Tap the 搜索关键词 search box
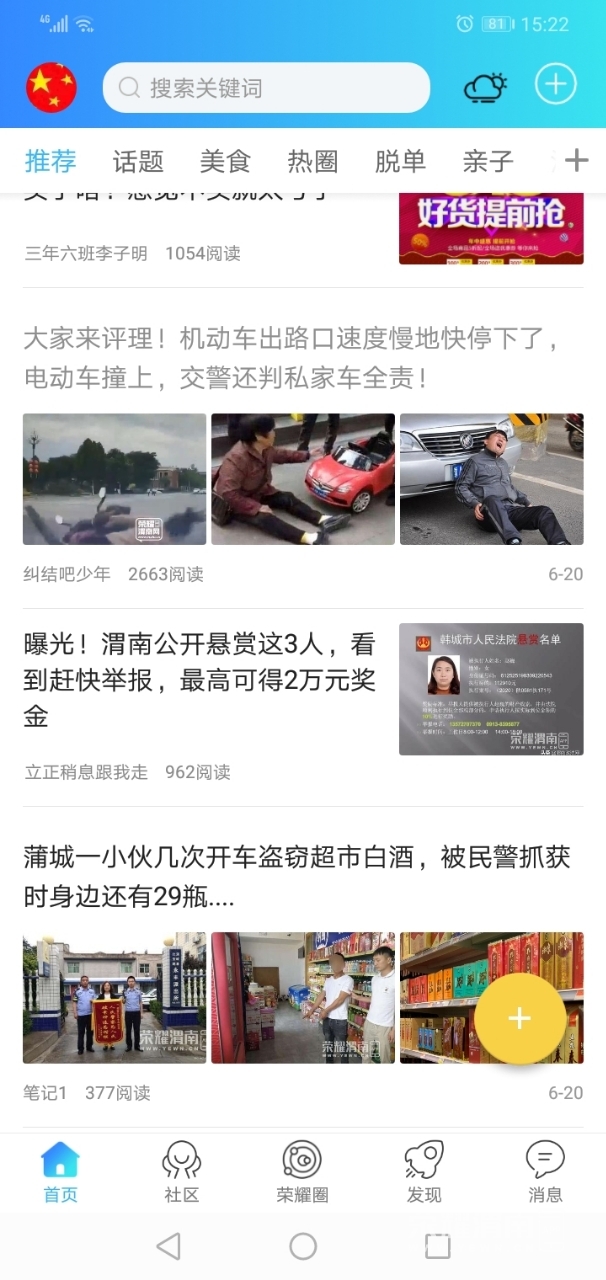606x1280 pixels. coord(266,88)
